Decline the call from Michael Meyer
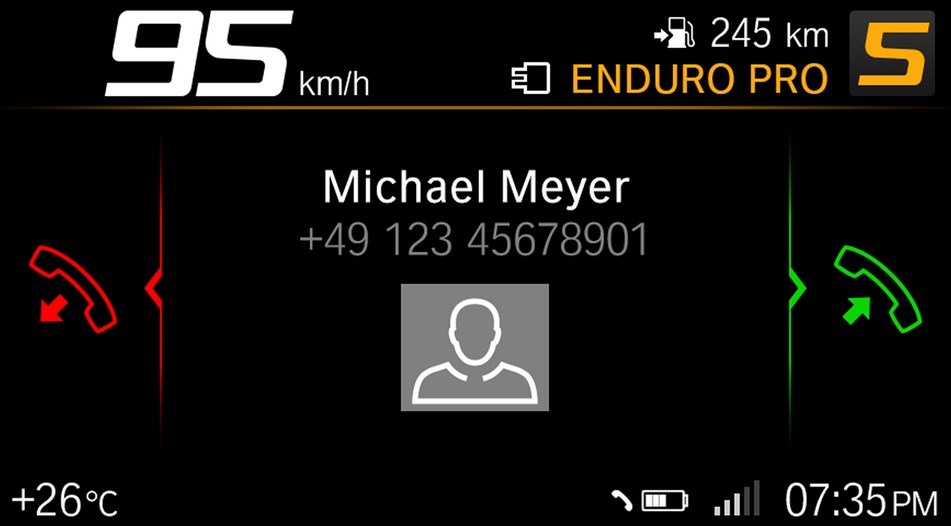This screenshot has width=951, height=526. (x=73, y=288)
